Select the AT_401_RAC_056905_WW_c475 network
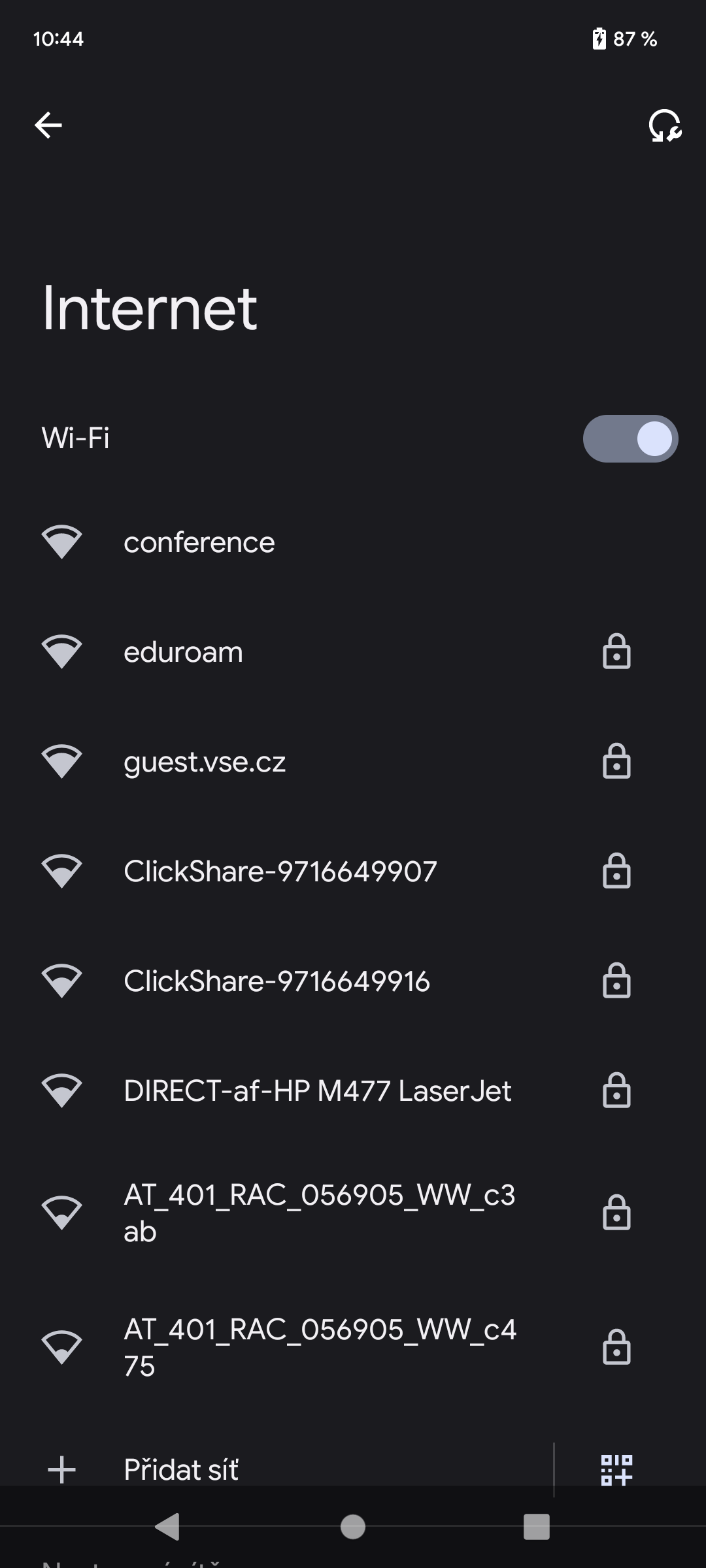 click(x=320, y=1347)
